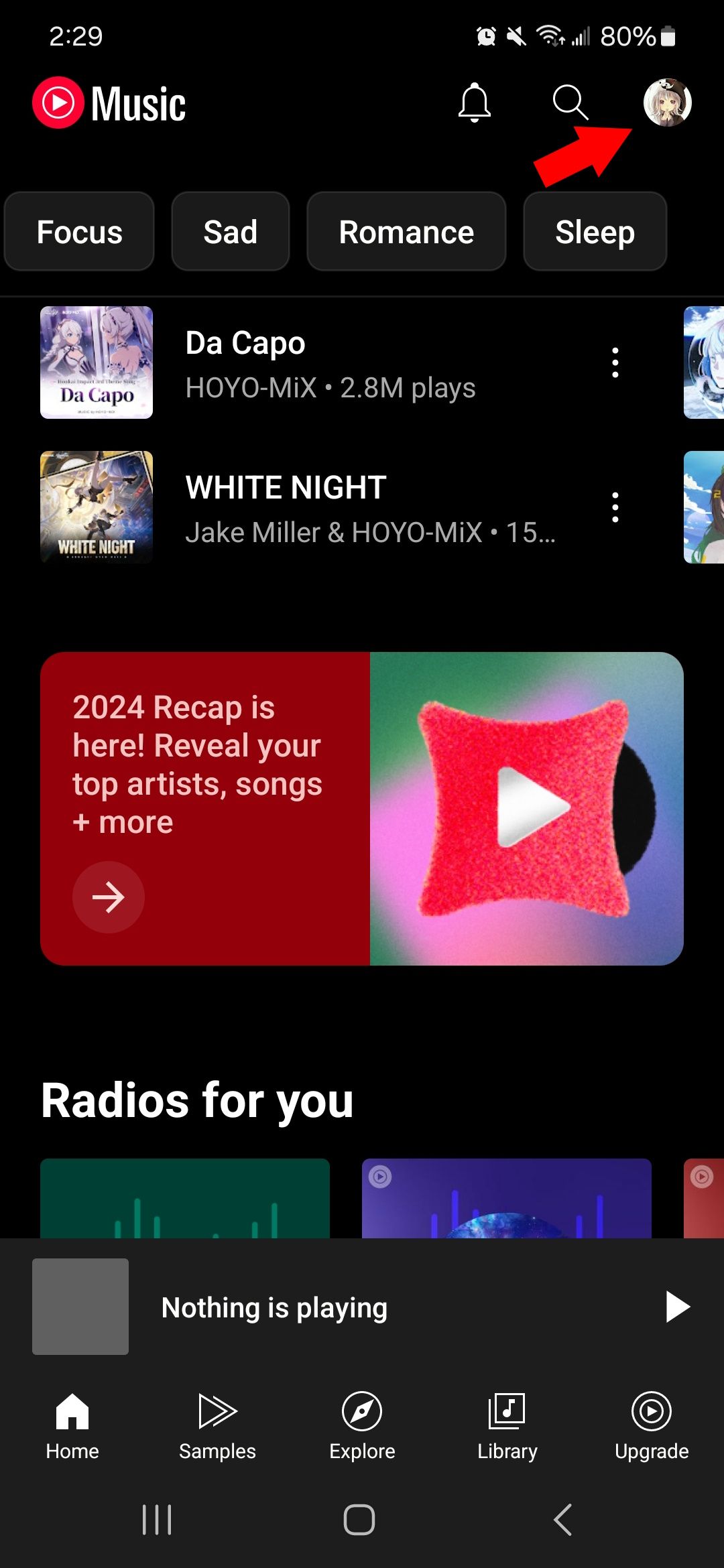Open the three-dot menu for WHITE NIGHT
The width and height of the screenshot is (724, 1568).
click(615, 507)
